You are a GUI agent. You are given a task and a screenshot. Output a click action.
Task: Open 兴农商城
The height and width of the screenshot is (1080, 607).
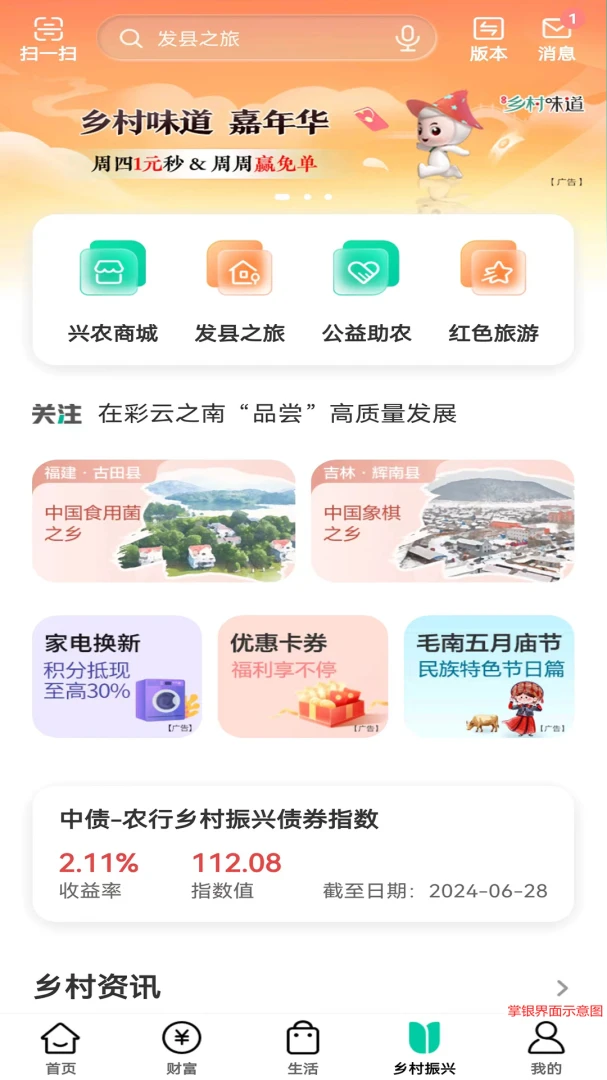pos(113,290)
